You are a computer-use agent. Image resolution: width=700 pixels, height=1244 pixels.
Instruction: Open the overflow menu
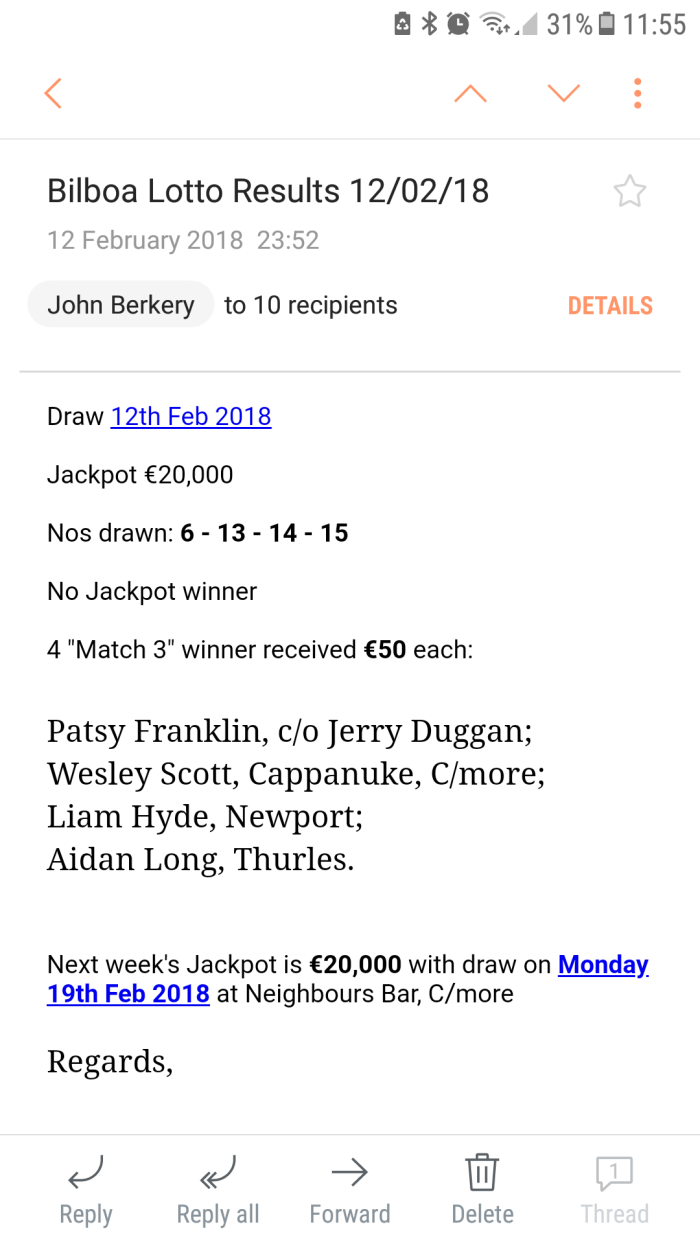pos(637,93)
